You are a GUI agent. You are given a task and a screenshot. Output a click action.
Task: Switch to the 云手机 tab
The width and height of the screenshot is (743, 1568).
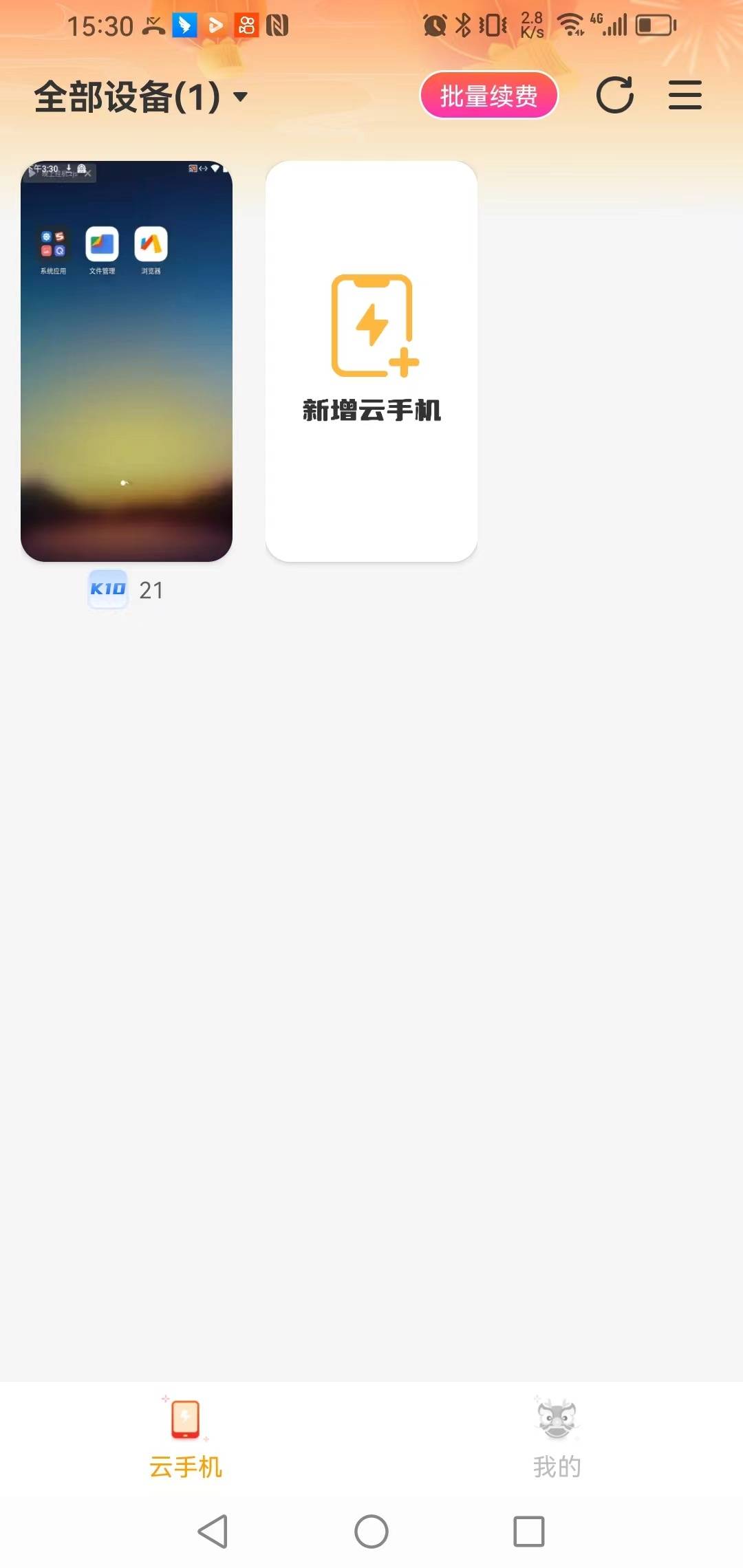pyautogui.click(x=186, y=1437)
